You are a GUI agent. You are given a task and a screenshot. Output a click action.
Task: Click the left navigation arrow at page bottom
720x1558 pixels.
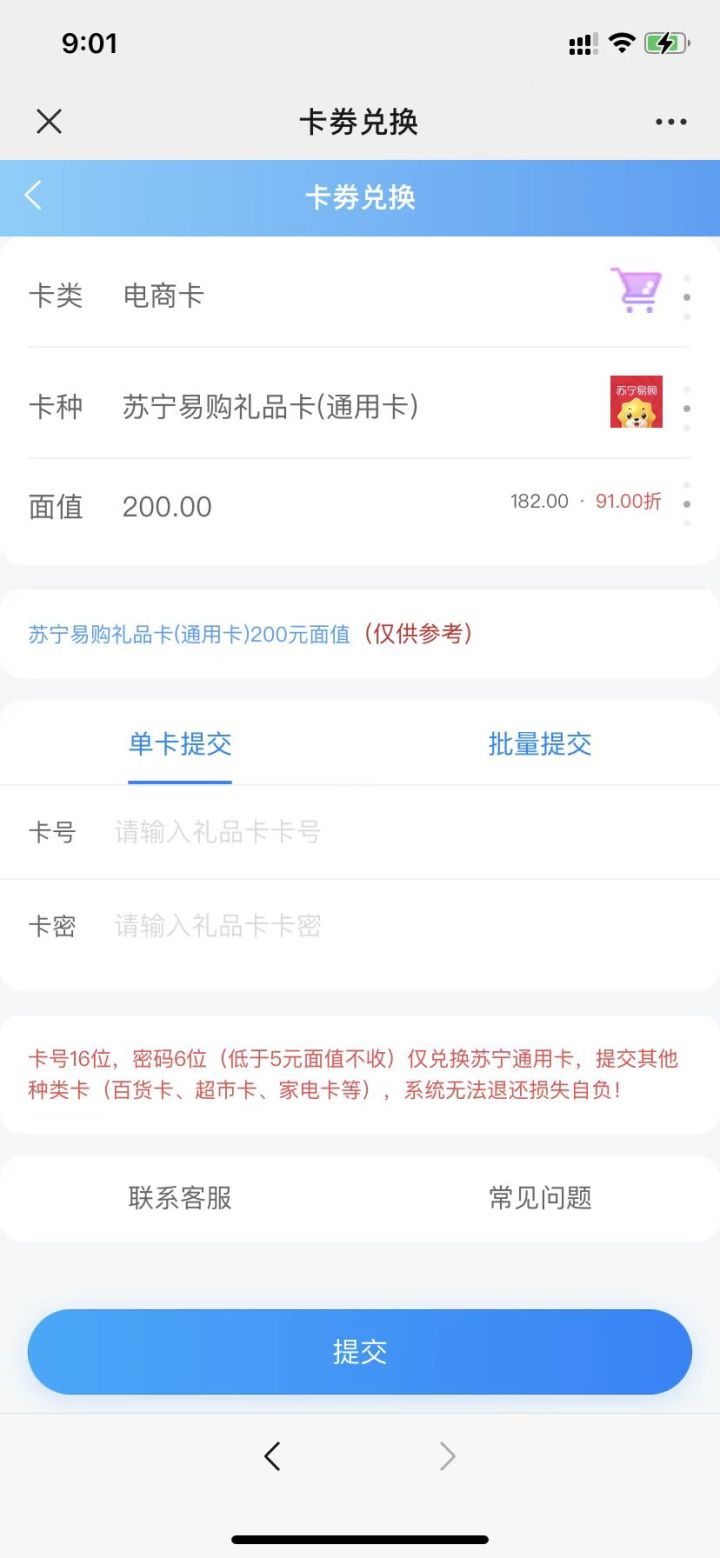(272, 1456)
